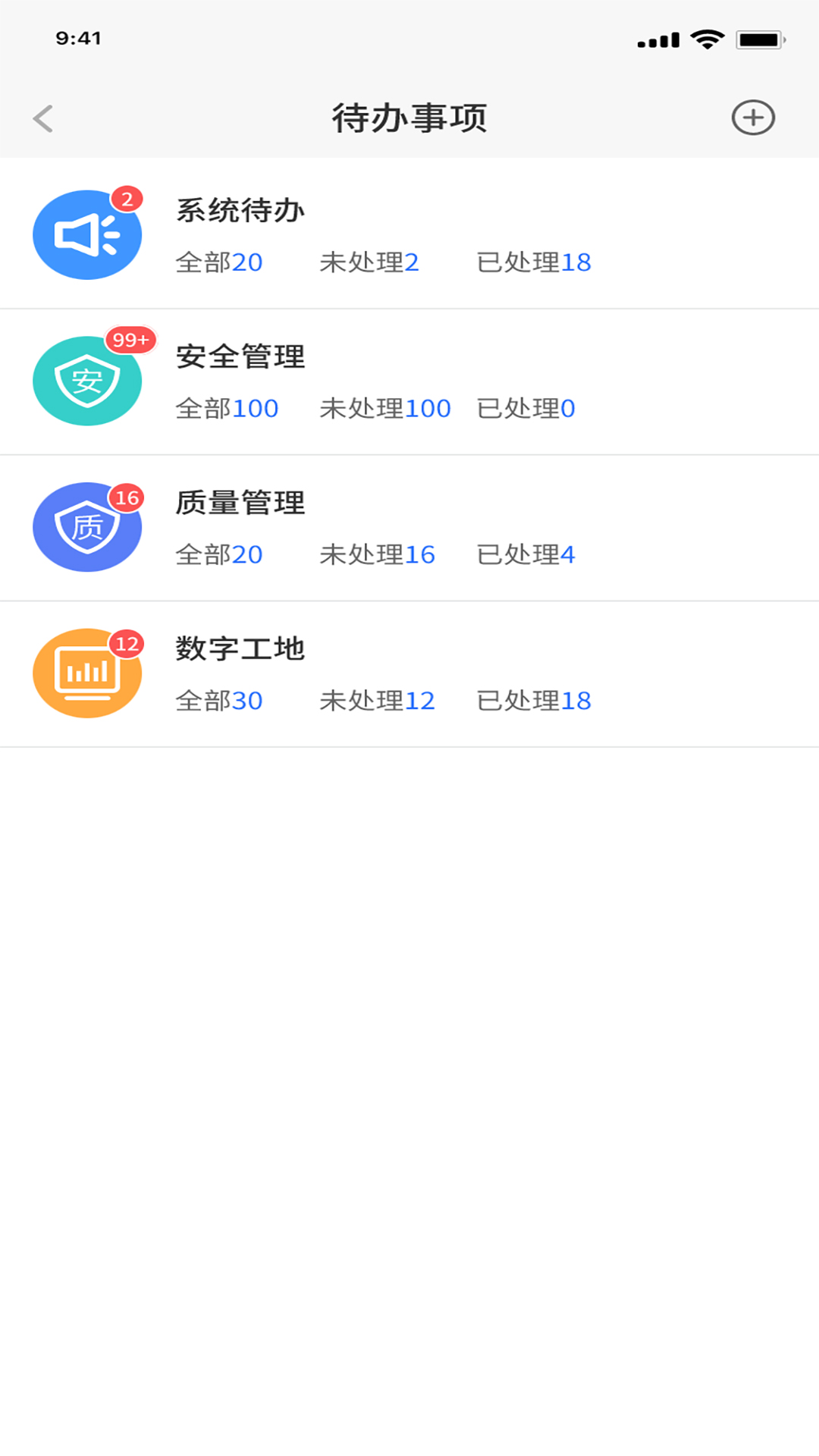View 已处理0 under 安全管理

point(526,408)
